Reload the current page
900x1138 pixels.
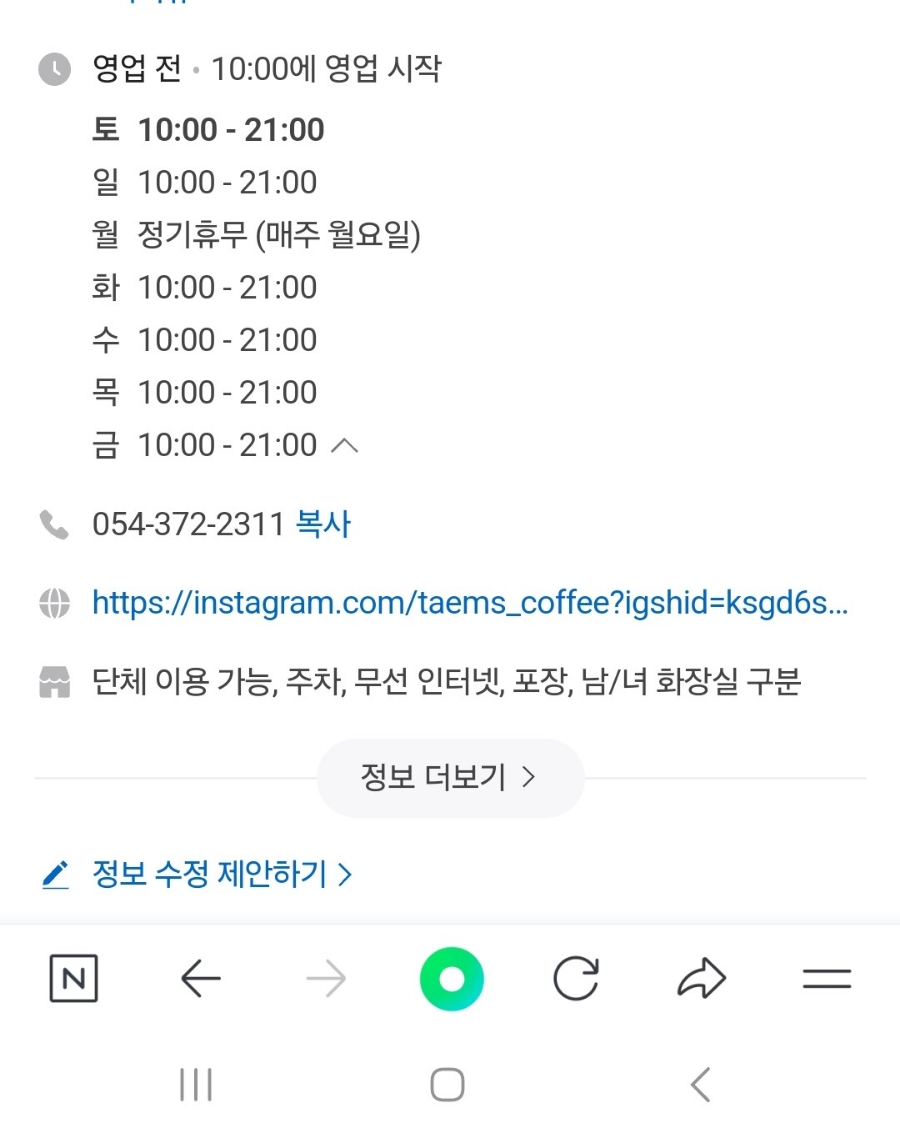click(x=576, y=979)
